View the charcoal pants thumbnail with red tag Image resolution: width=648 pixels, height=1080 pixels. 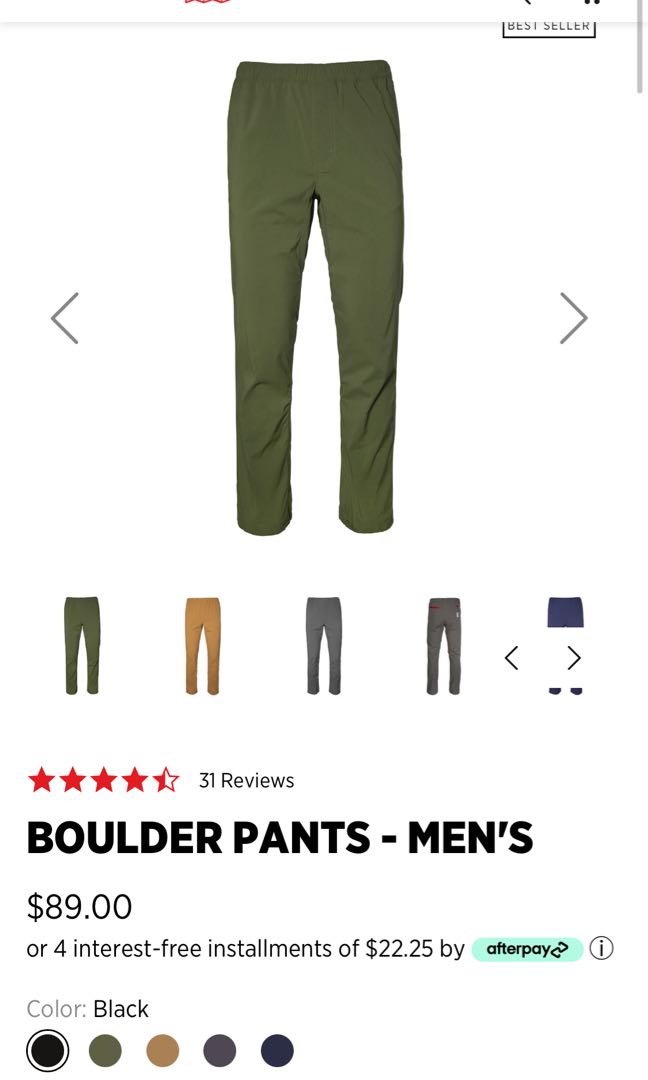pos(444,645)
